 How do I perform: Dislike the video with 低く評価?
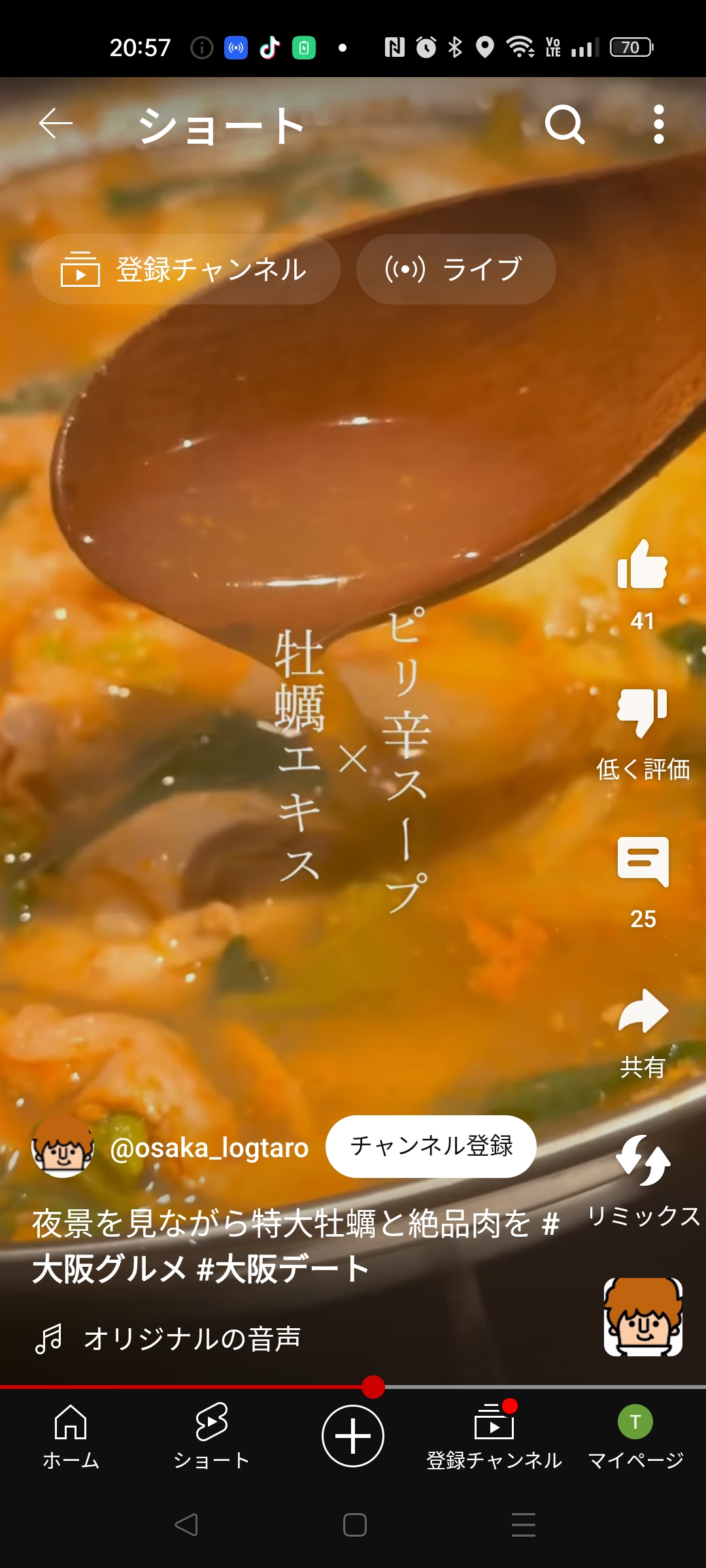click(x=643, y=713)
